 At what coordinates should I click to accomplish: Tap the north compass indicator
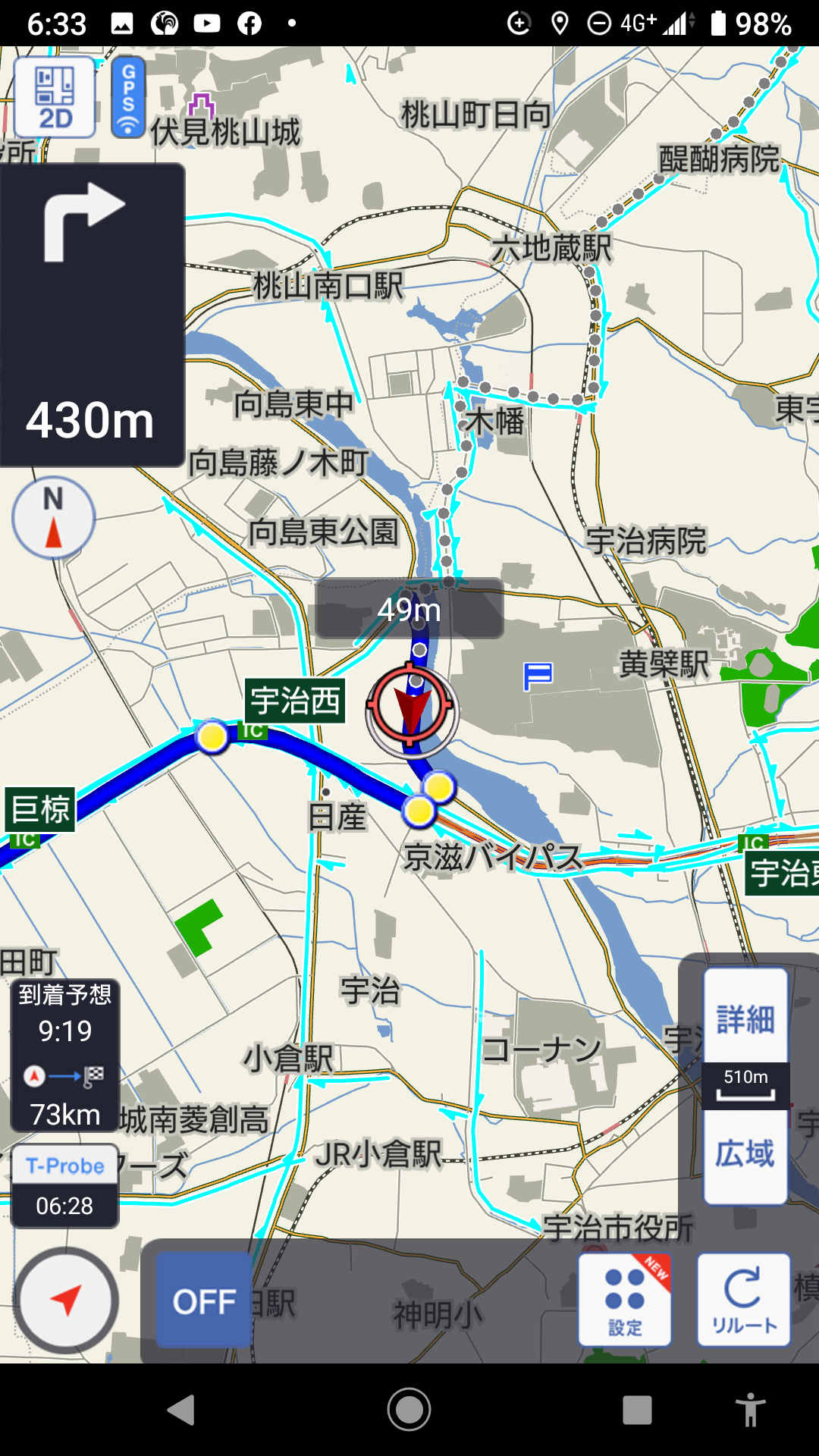coord(53,518)
